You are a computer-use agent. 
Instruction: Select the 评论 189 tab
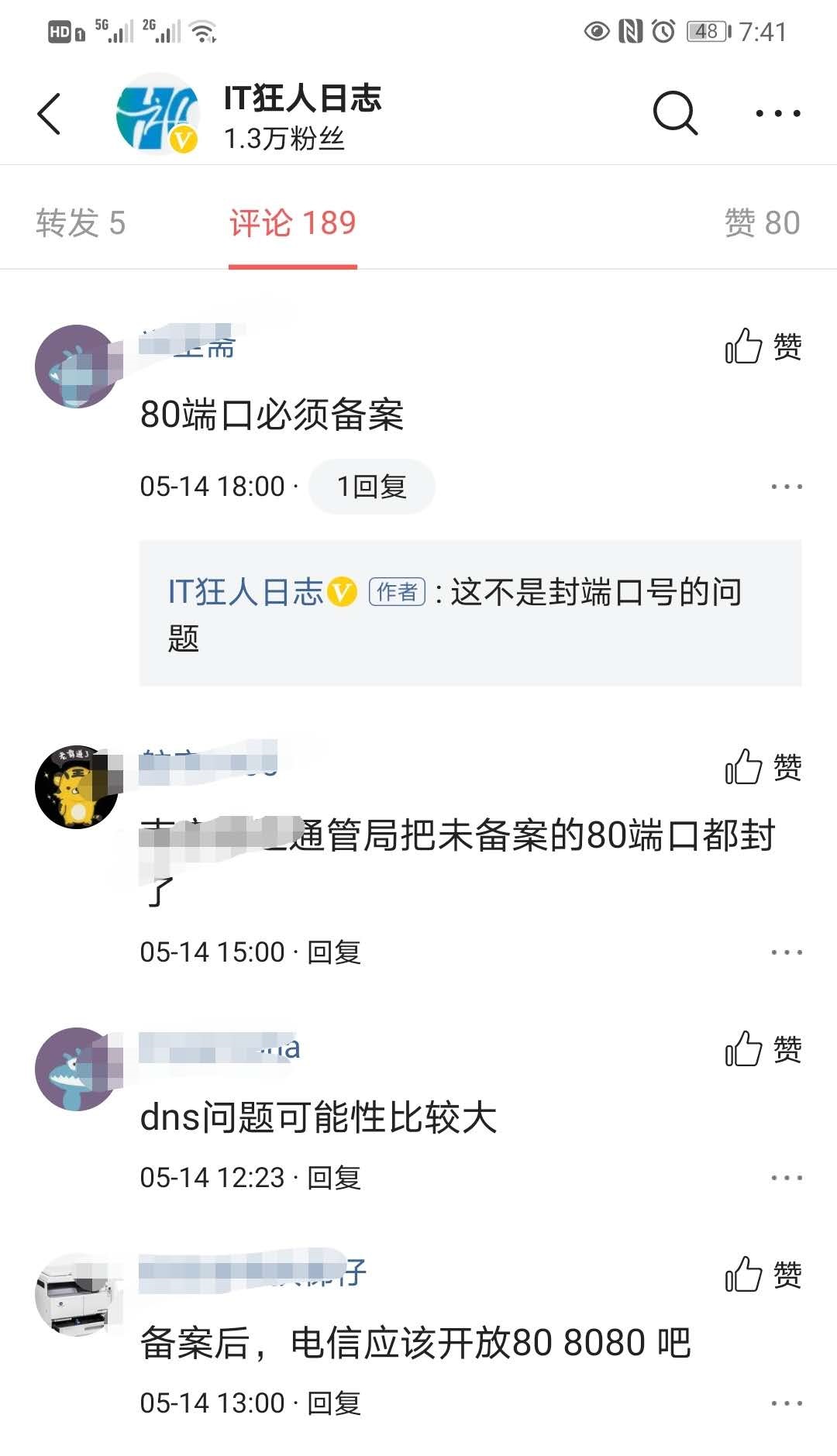[292, 223]
